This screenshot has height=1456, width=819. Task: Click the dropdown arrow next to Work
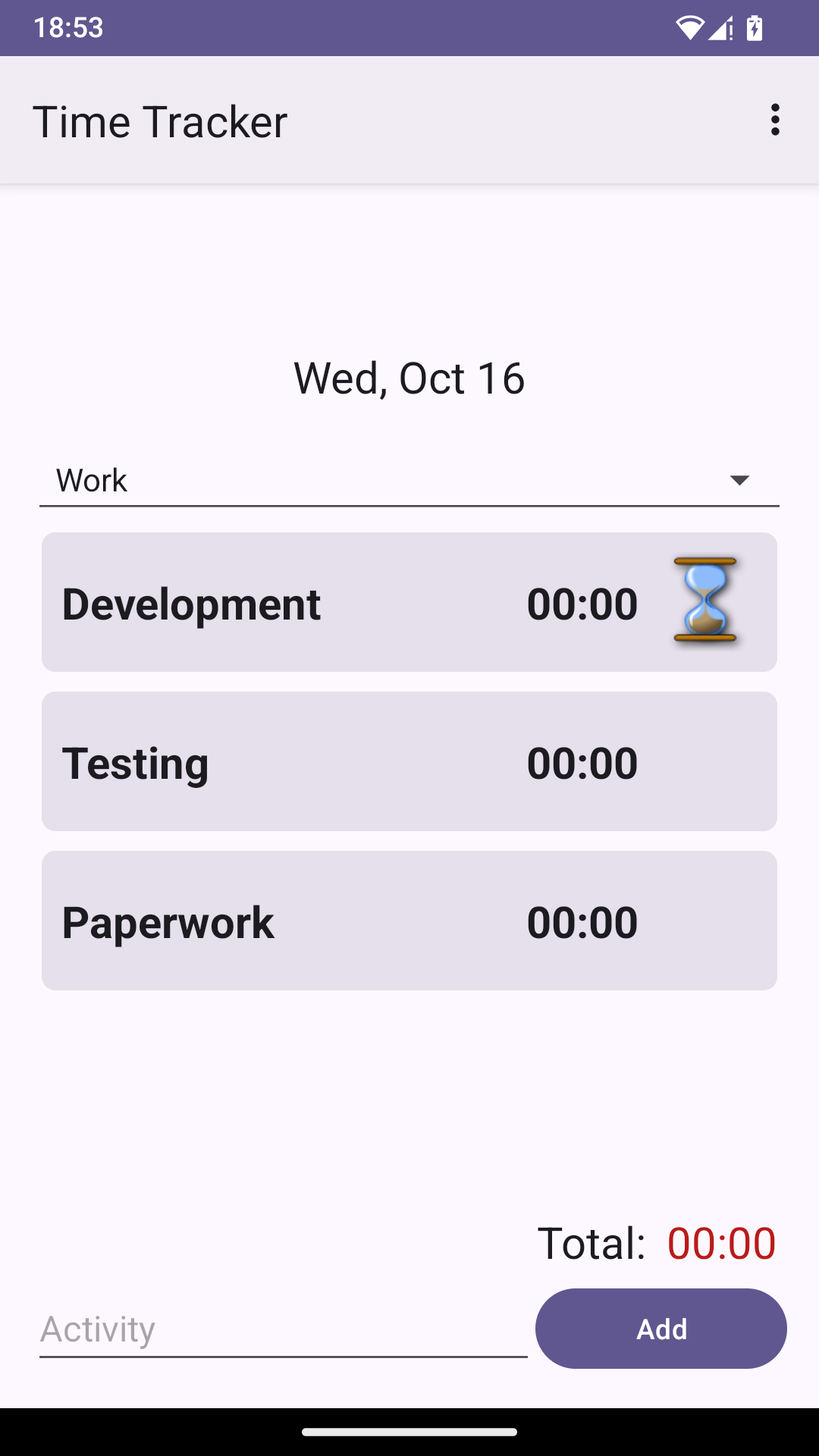coord(739,479)
